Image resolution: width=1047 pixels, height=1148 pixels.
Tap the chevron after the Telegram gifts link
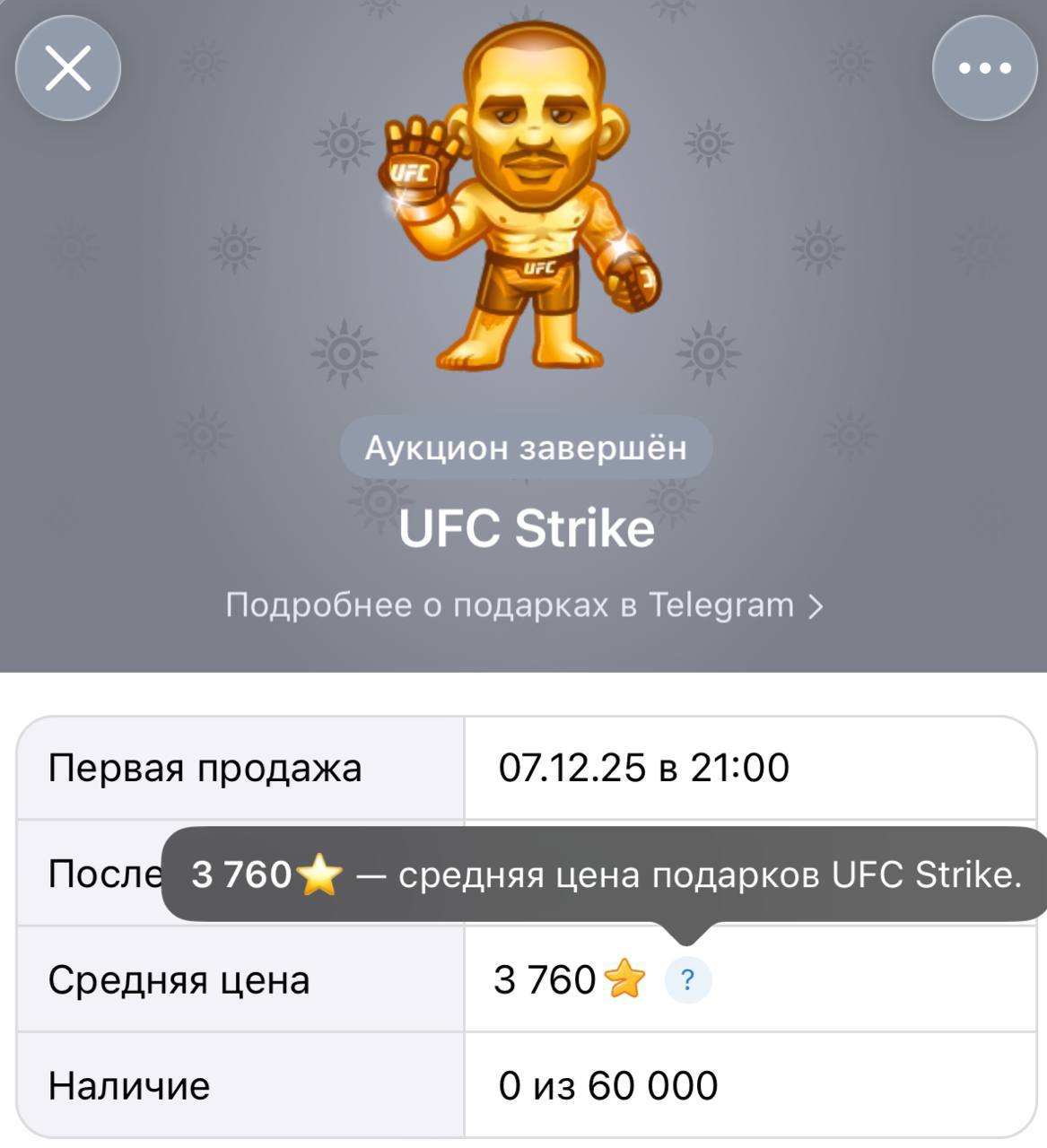pos(815,605)
